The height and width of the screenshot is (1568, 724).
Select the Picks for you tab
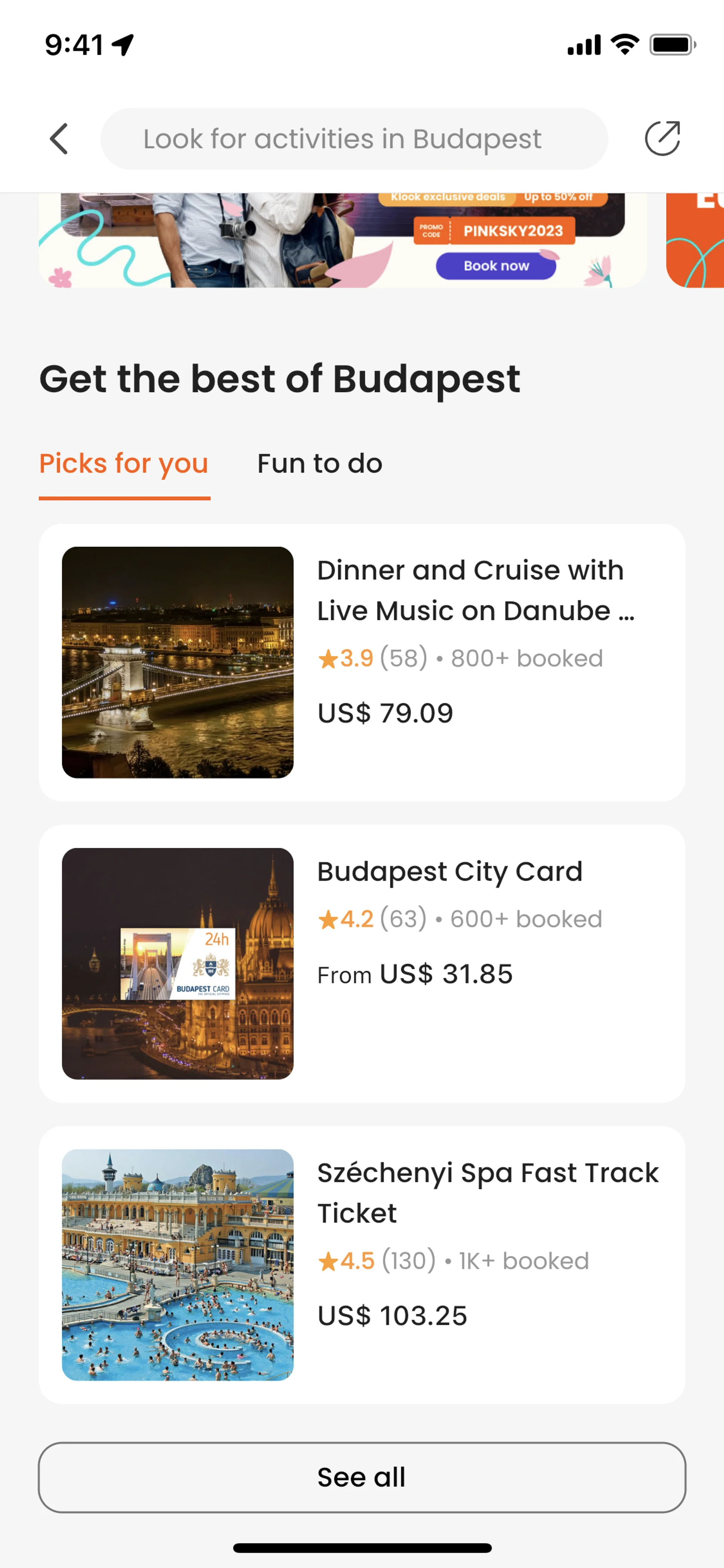click(x=124, y=464)
